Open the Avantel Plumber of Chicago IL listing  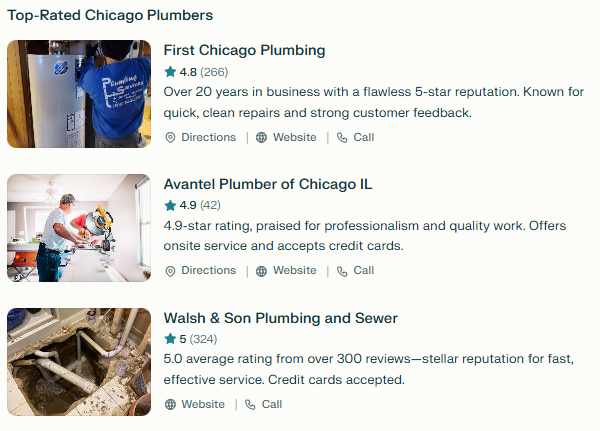click(267, 184)
